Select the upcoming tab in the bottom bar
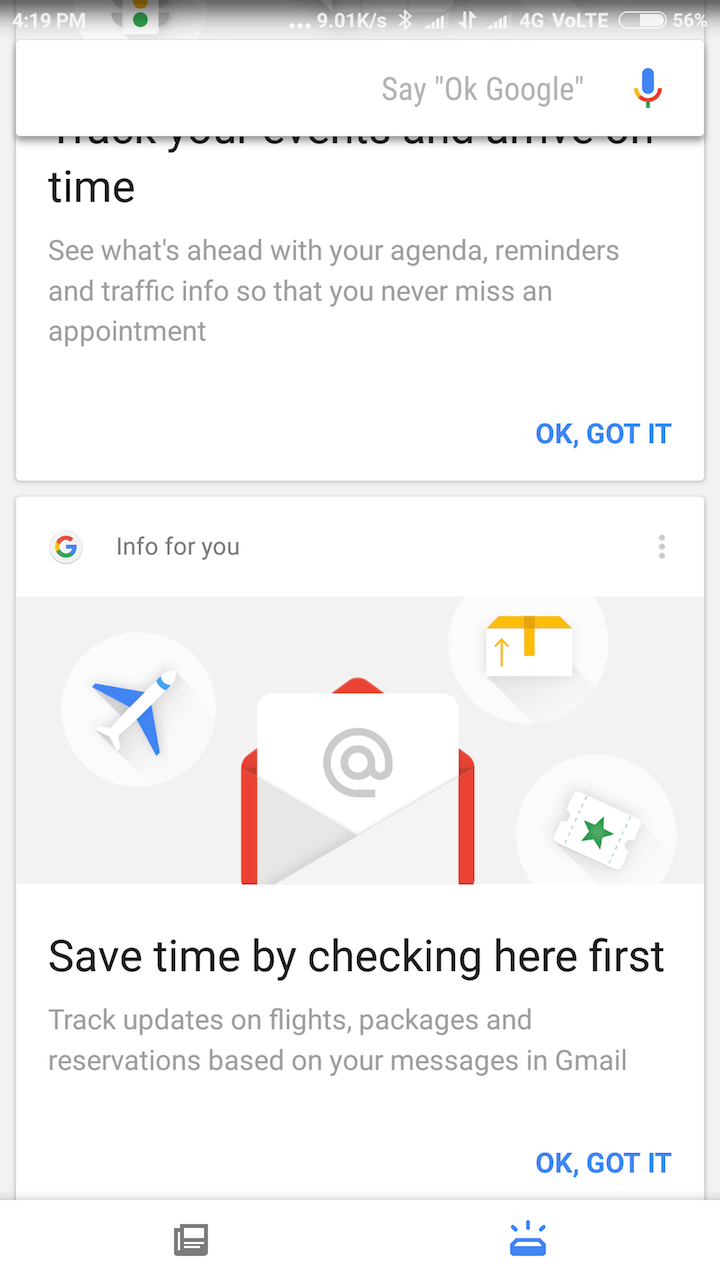The image size is (720, 1280). coord(530,1240)
